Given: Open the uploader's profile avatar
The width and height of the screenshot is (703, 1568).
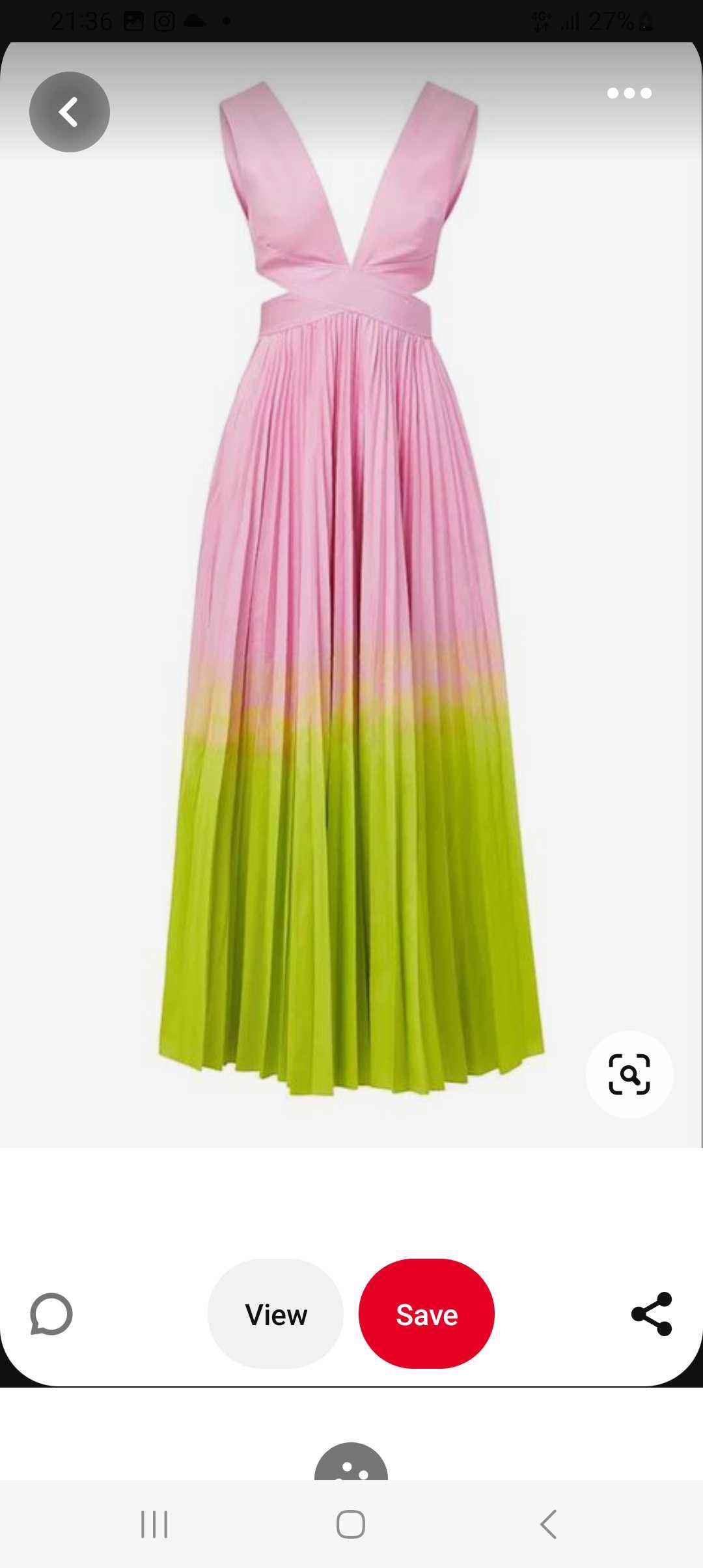Looking at the screenshot, I should (x=351, y=1464).
